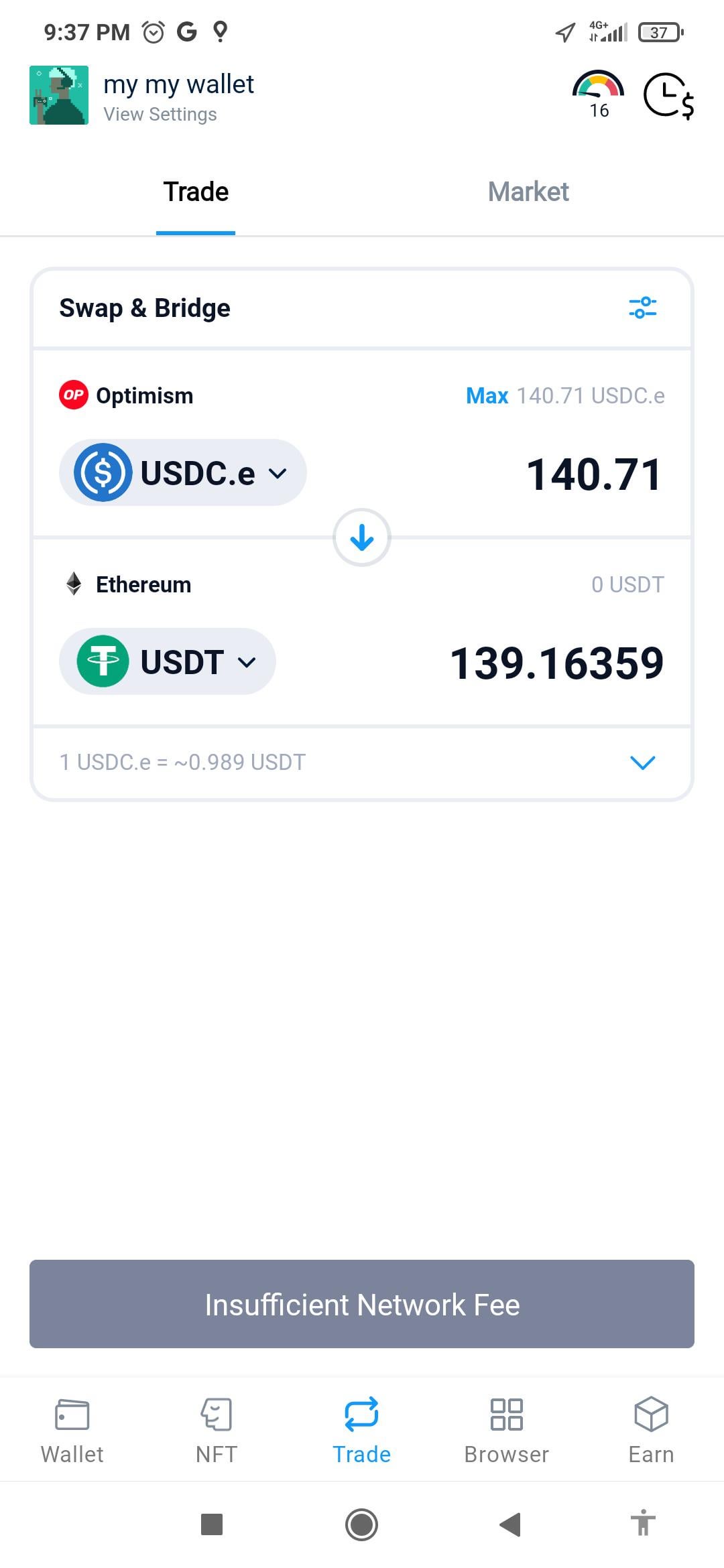Open the gas gauge showing 16
The width and height of the screenshot is (724, 1568).
[598, 94]
